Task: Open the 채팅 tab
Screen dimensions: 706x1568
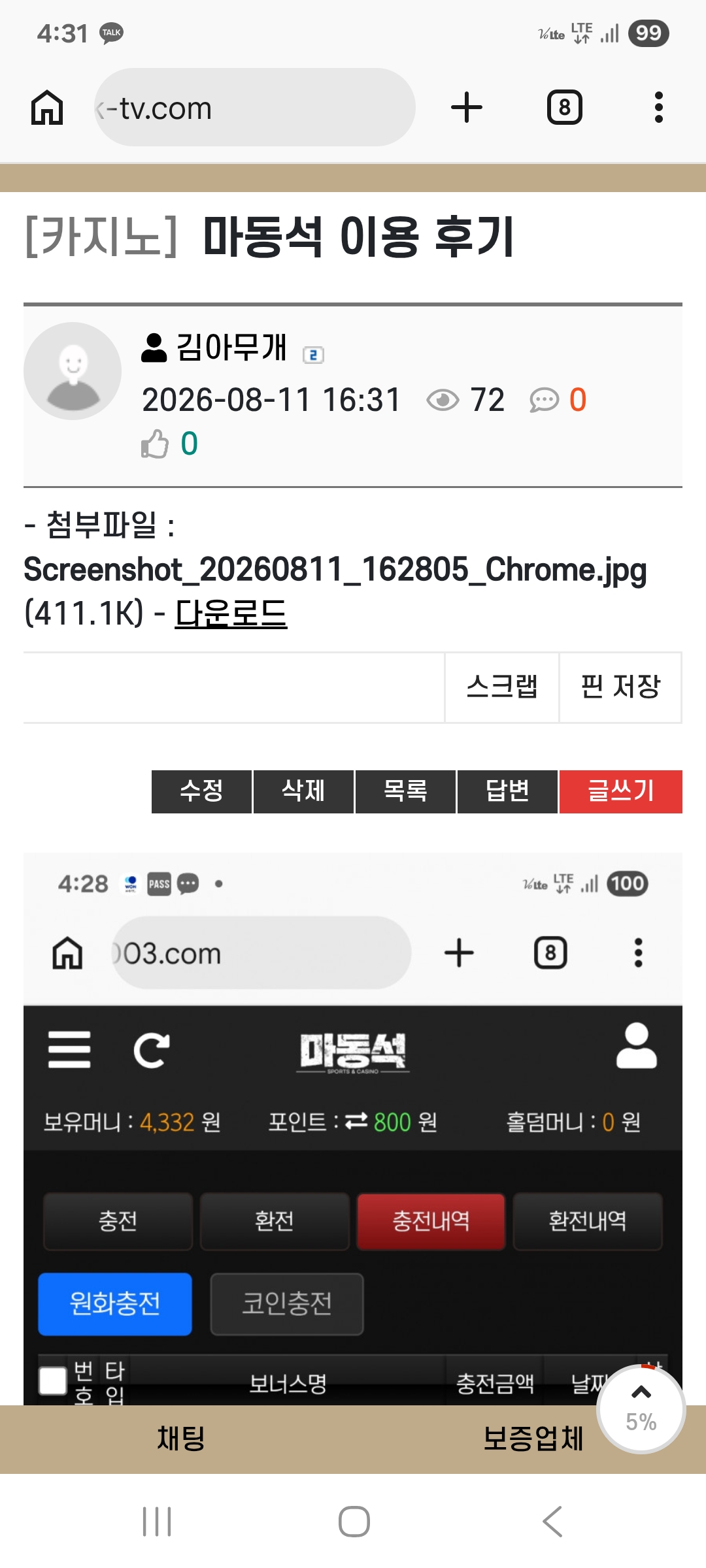Action: coord(181,1439)
